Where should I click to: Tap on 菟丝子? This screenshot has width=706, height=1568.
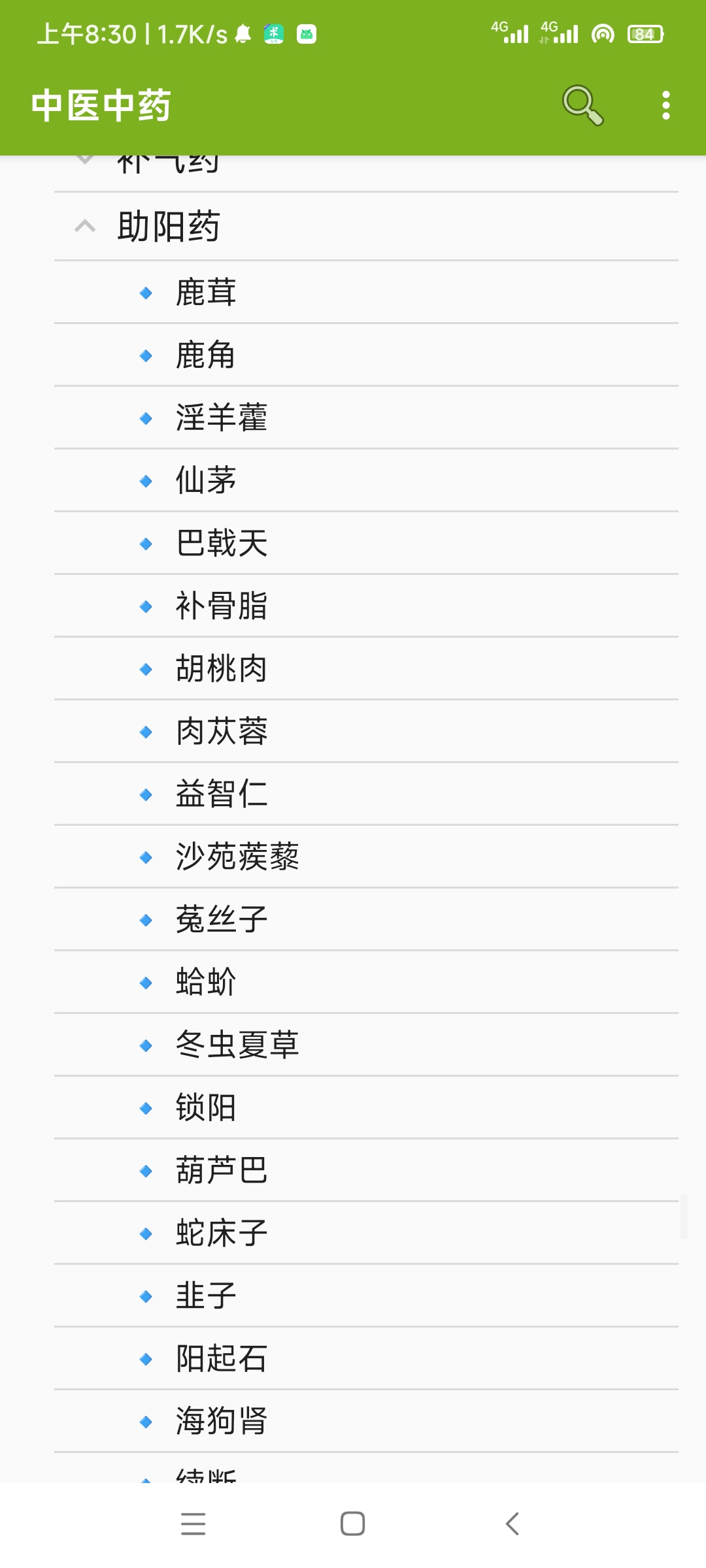coord(221,919)
